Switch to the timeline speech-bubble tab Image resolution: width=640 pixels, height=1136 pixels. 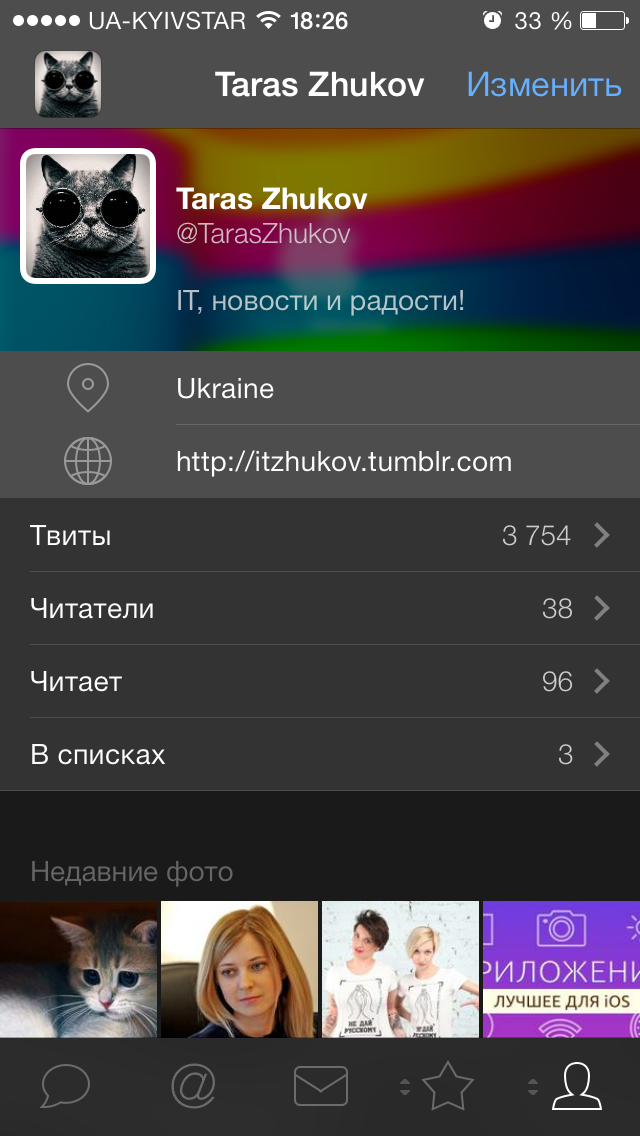click(x=66, y=1086)
